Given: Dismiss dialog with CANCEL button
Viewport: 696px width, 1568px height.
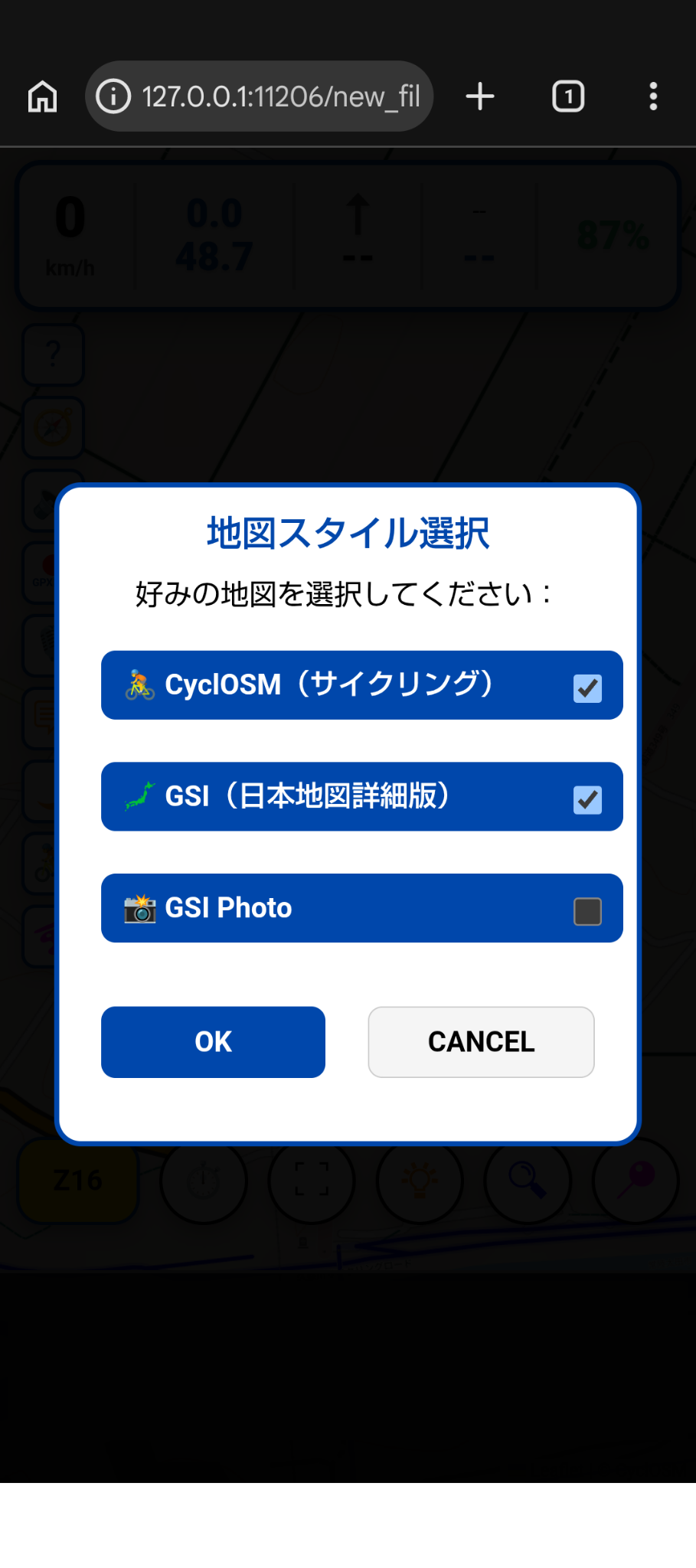Looking at the screenshot, I should pyautogui.click(x=481, y=1041).
